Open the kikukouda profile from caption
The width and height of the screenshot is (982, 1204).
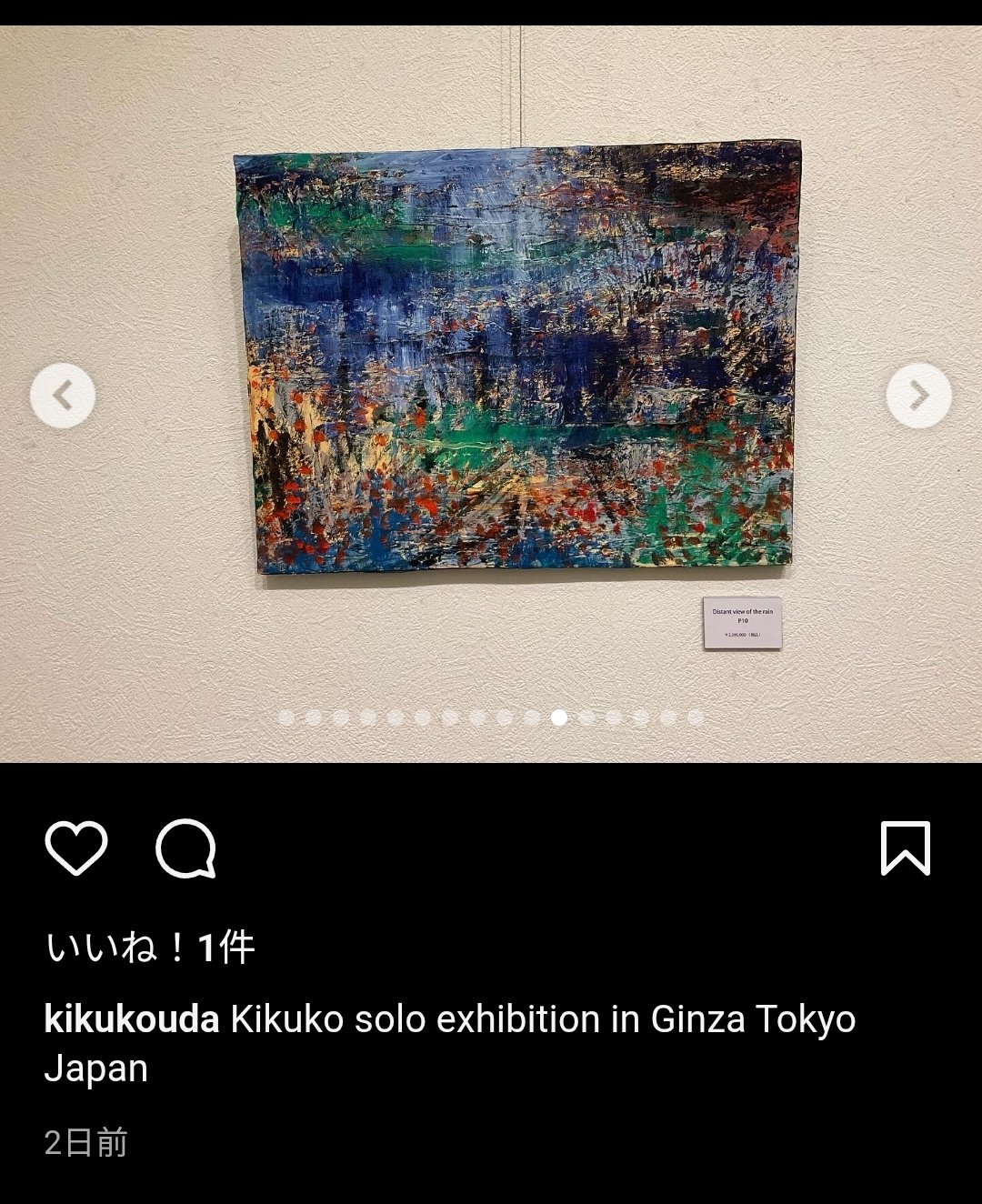132,1019
